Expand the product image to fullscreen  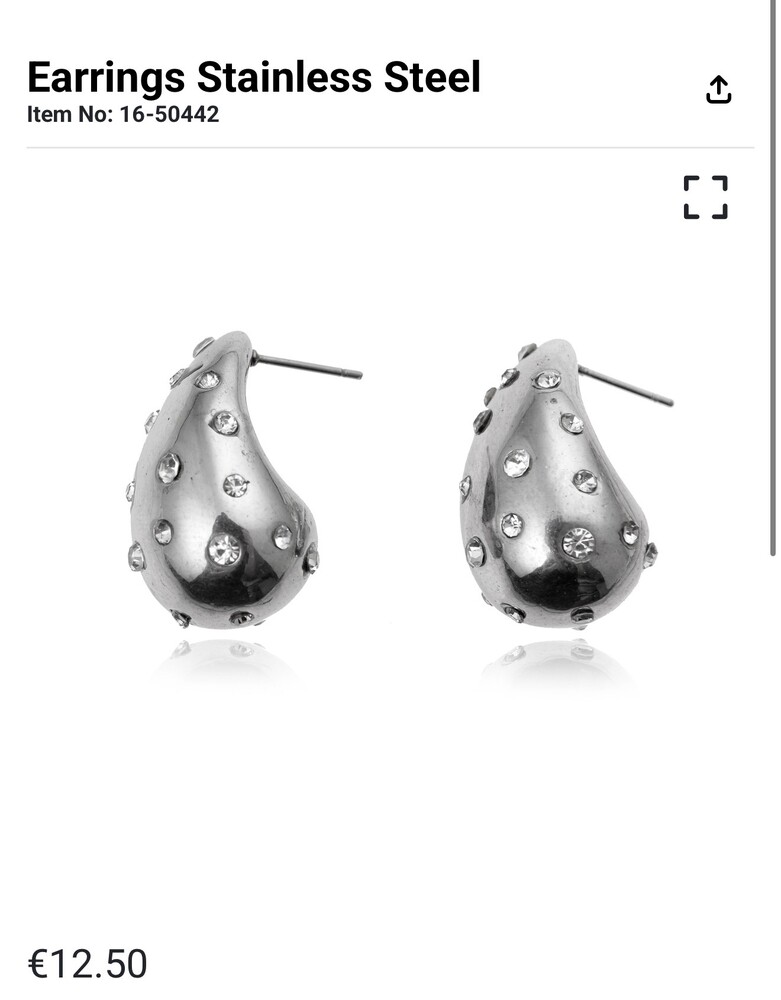click(x=705, y=197)
